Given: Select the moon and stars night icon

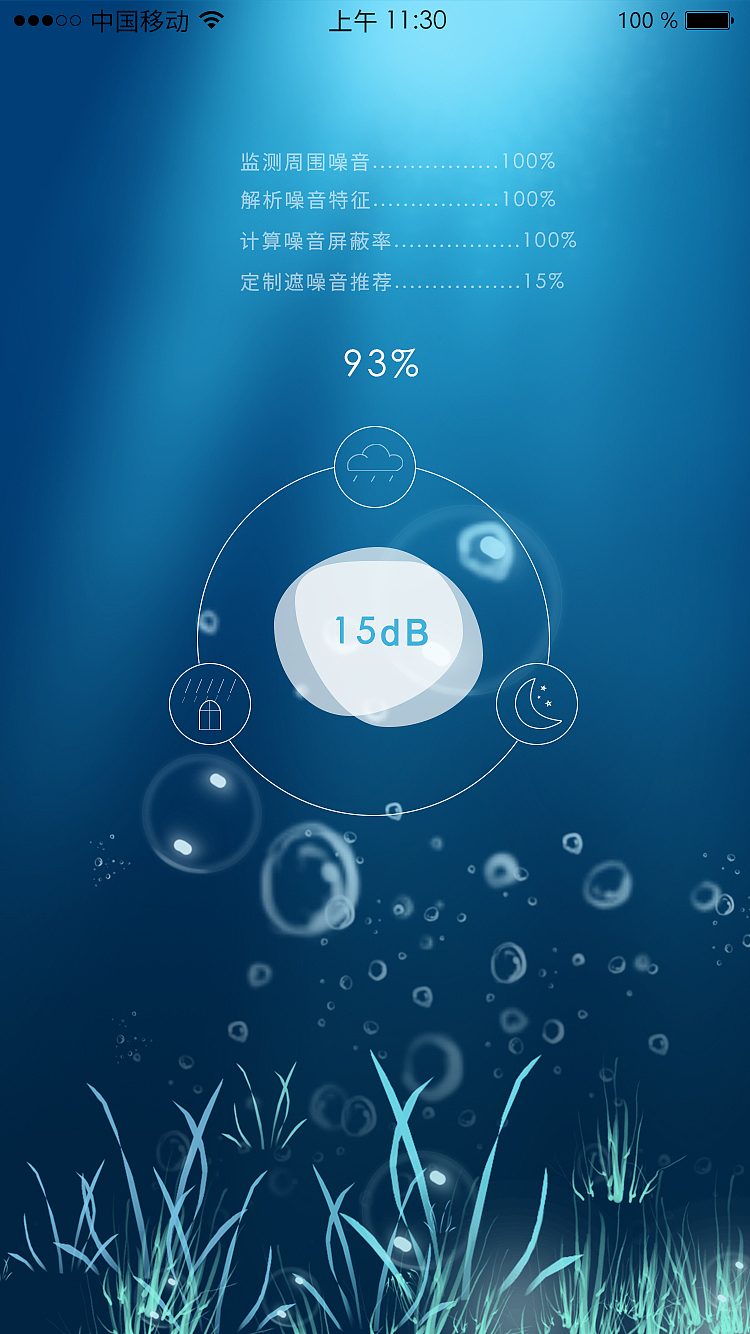Looking at the screenshot, I should pyautogui.click(x=537, y=704).
